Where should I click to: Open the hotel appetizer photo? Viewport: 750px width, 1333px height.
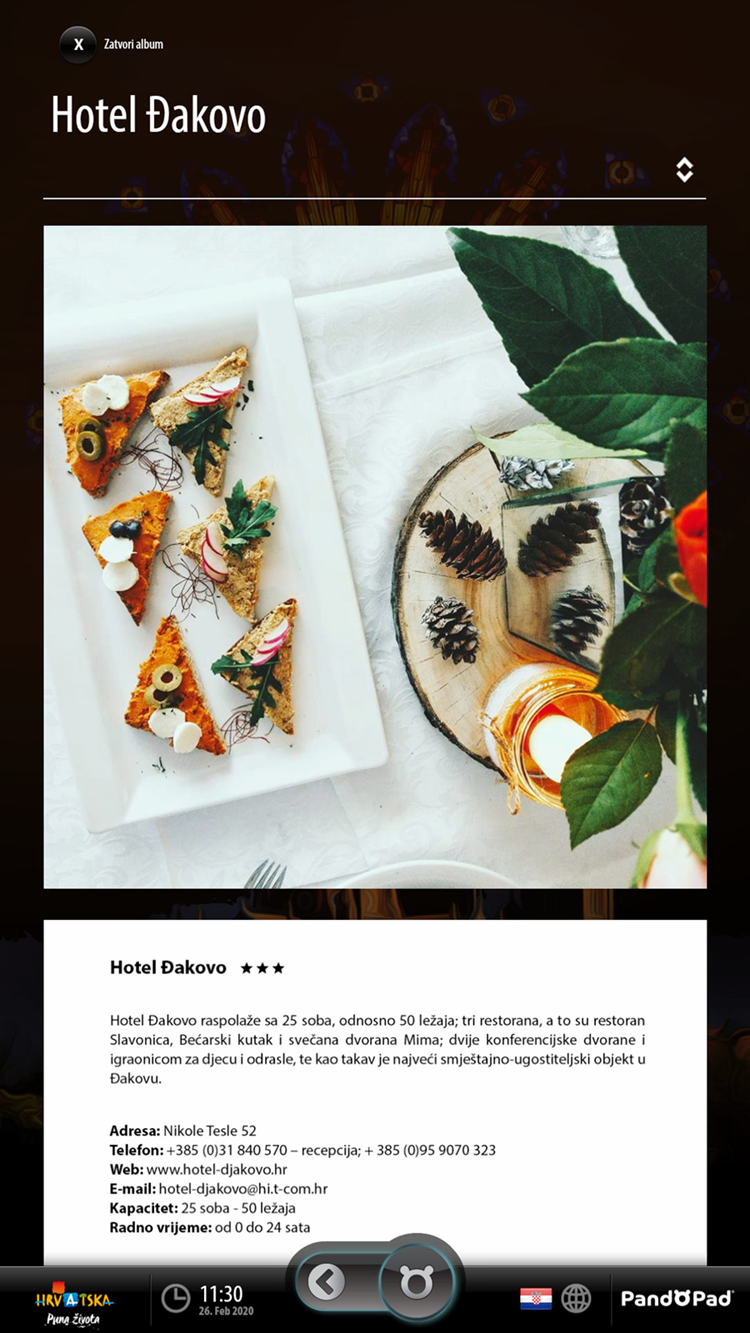[x=375, y=556]
